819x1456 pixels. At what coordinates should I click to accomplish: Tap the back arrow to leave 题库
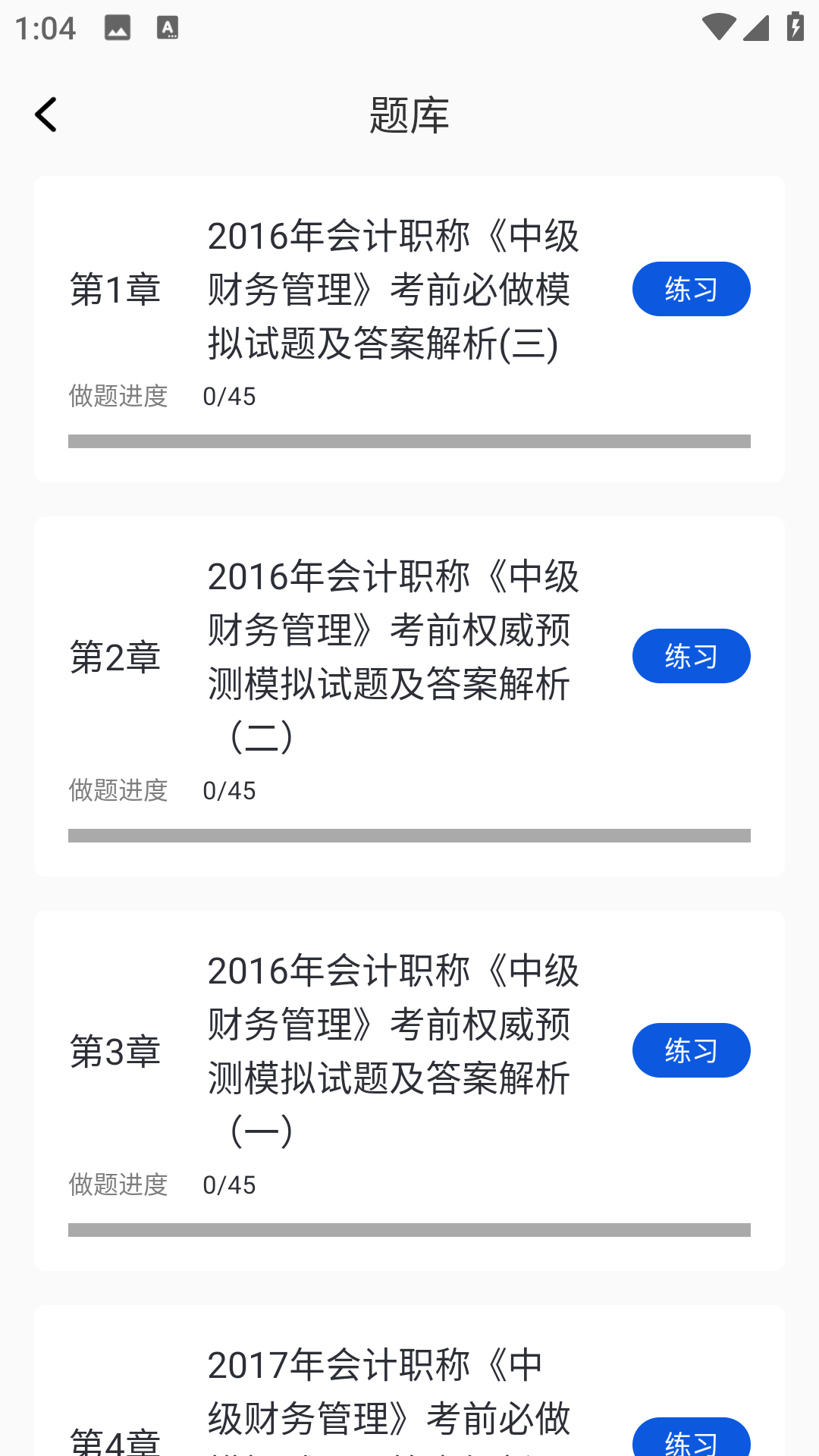coord(45,115)
